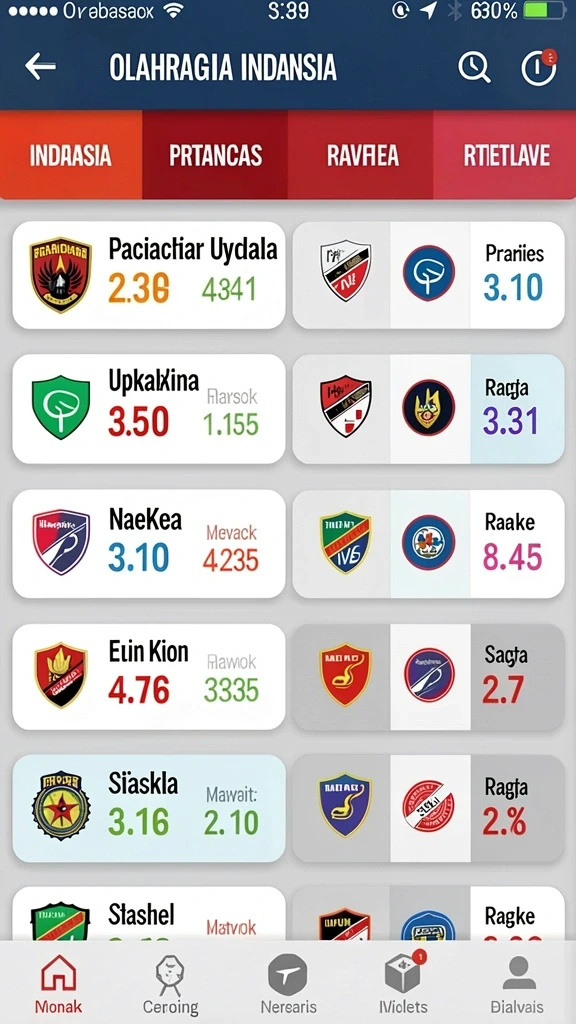Open the Dialvais profile tab
The image size is (576, 1024).
pyautogui.click(x=519, y=984)
